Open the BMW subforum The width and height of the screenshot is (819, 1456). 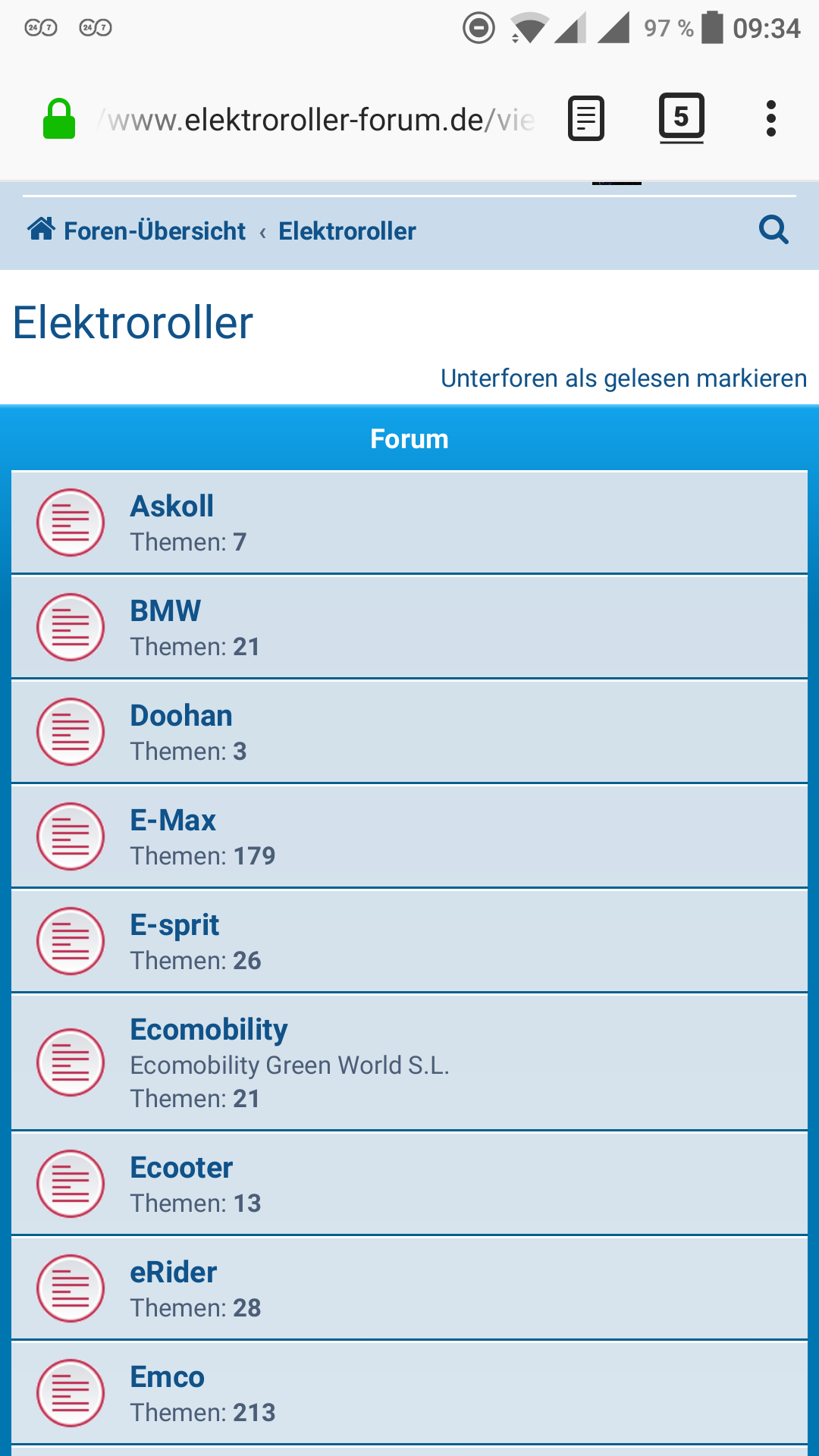click(x=165, y=610)
